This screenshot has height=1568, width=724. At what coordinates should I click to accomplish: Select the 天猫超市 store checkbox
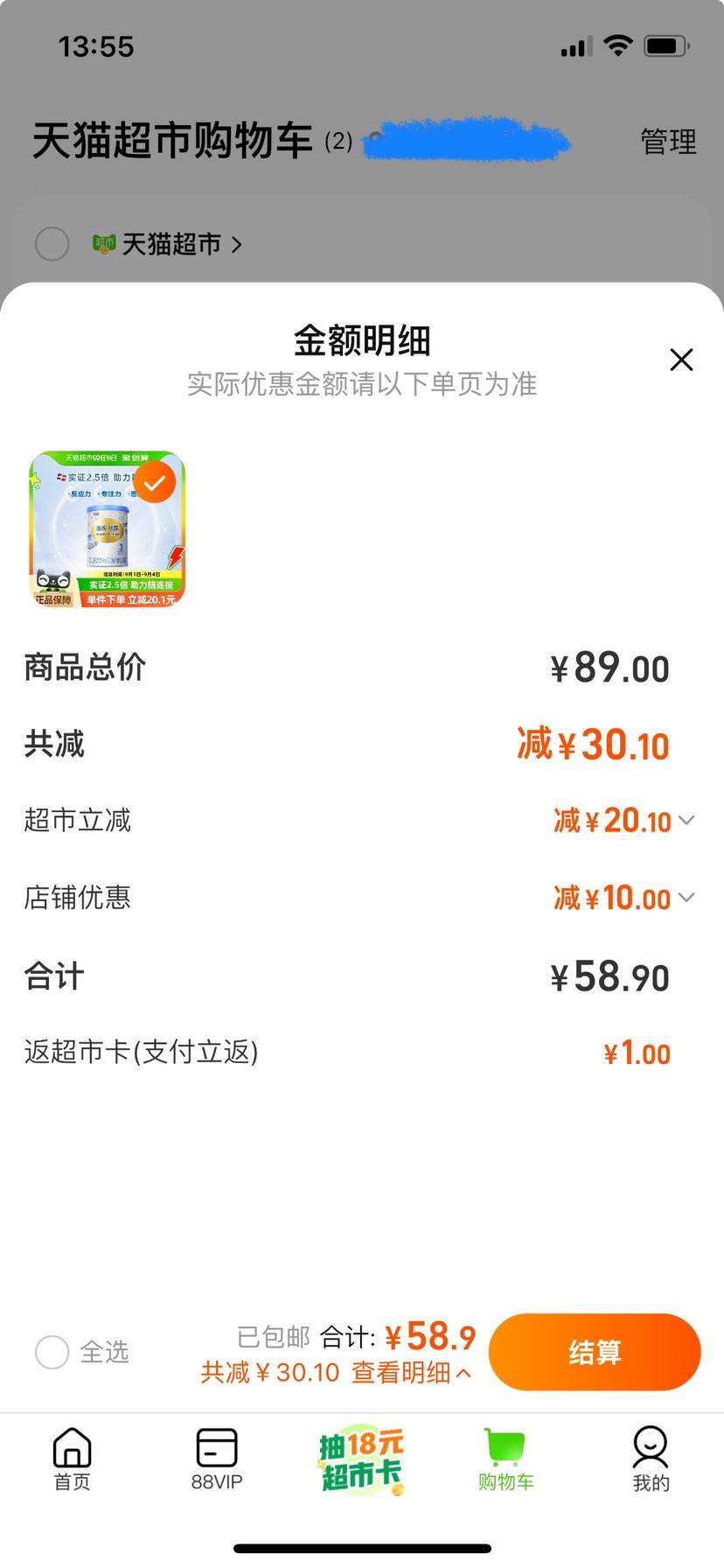52,244
